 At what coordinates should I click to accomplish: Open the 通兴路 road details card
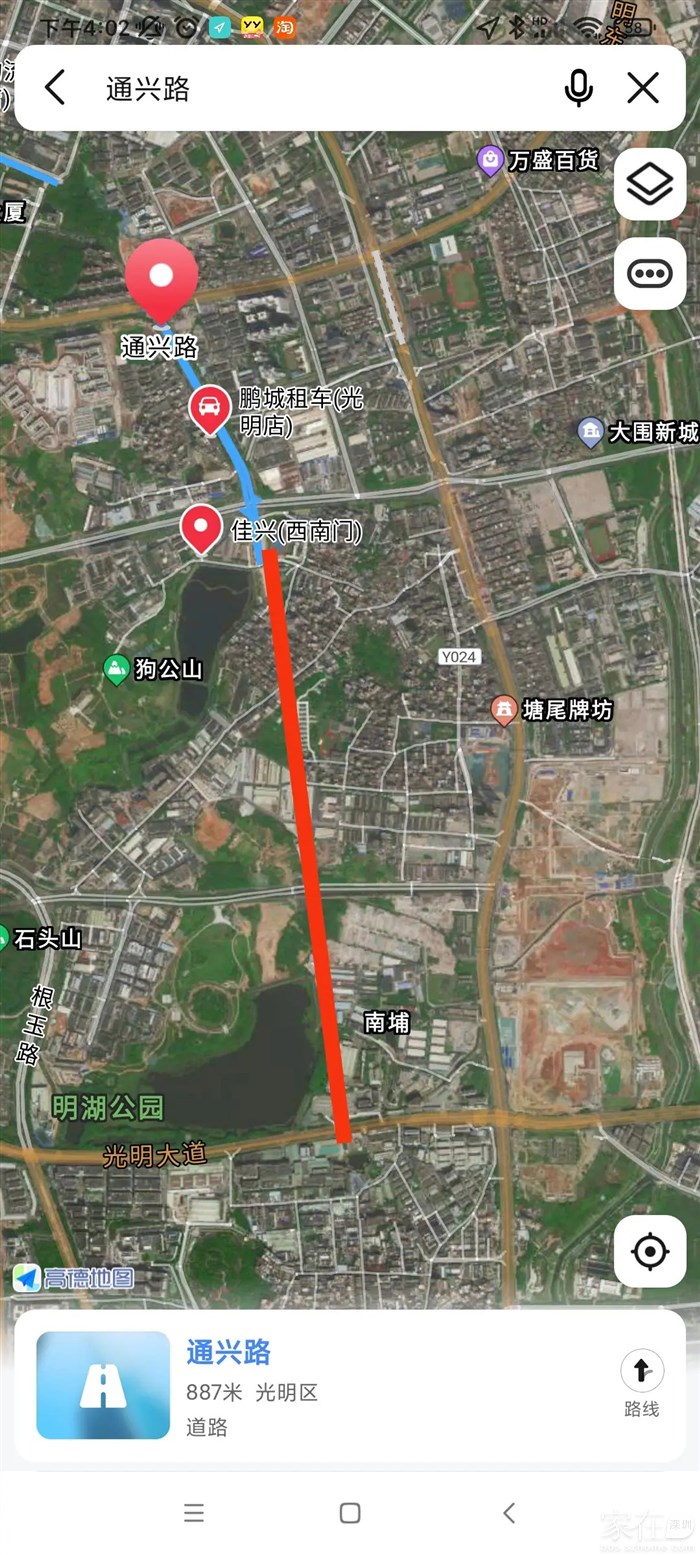point(300,1385)
